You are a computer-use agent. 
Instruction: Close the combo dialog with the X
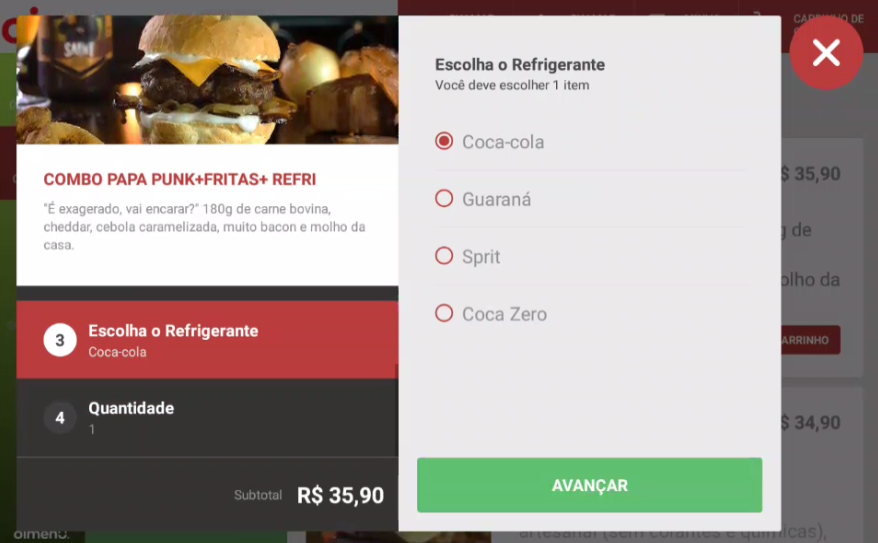tap(826, 53)
